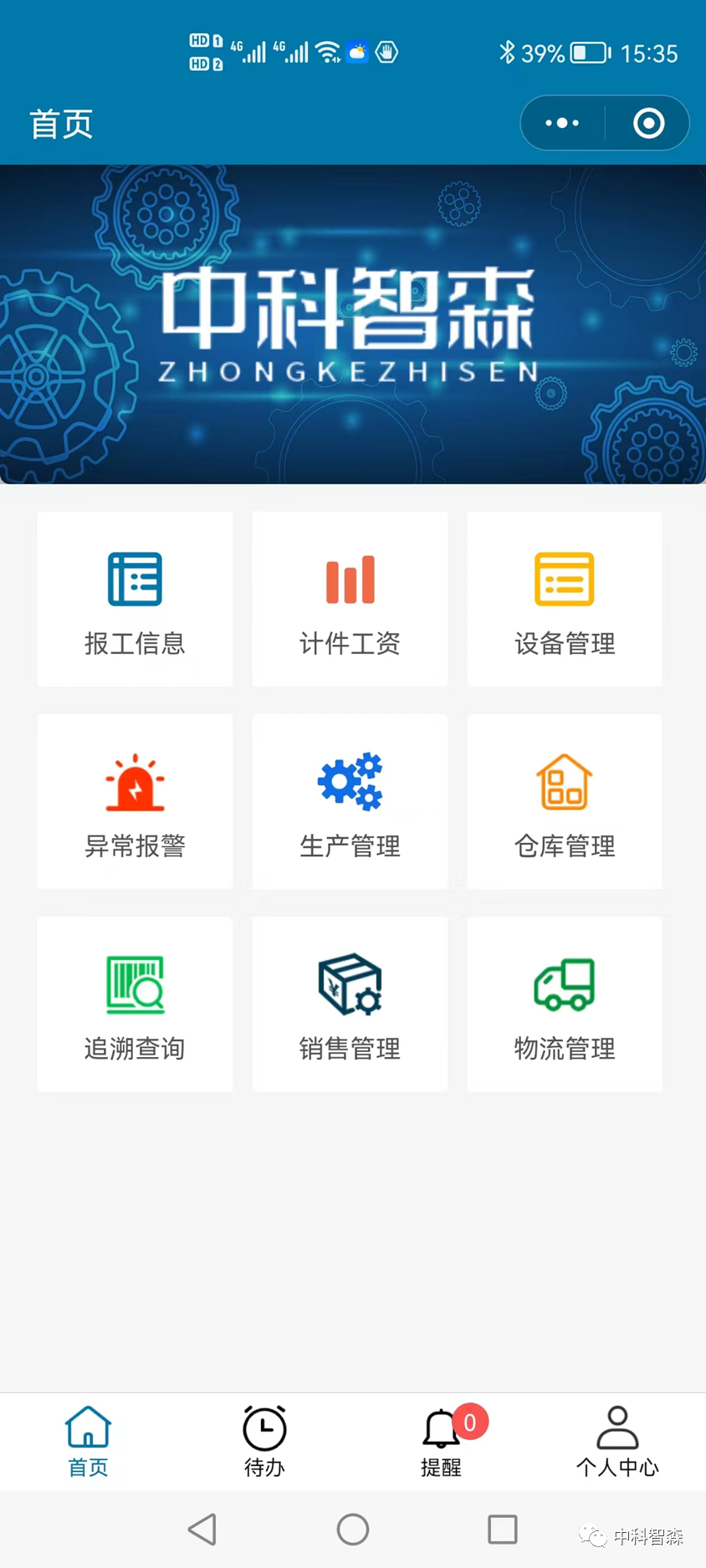The width and height of the screenshot is (706, 1568).
Task: Open 计件工资 module
Action: [x=350, y=600]
